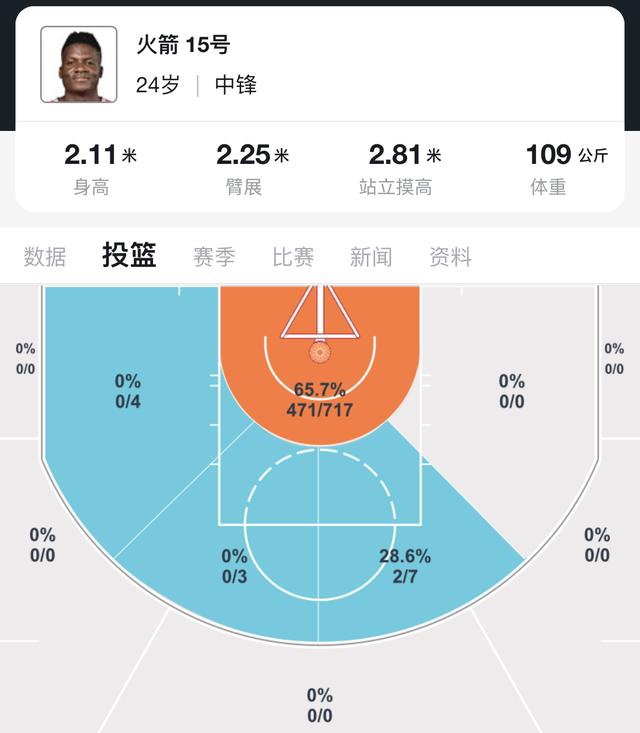Viewport: 640px width, 733px height.
Task: Switch to the 数据 tab
Action: 45,257
